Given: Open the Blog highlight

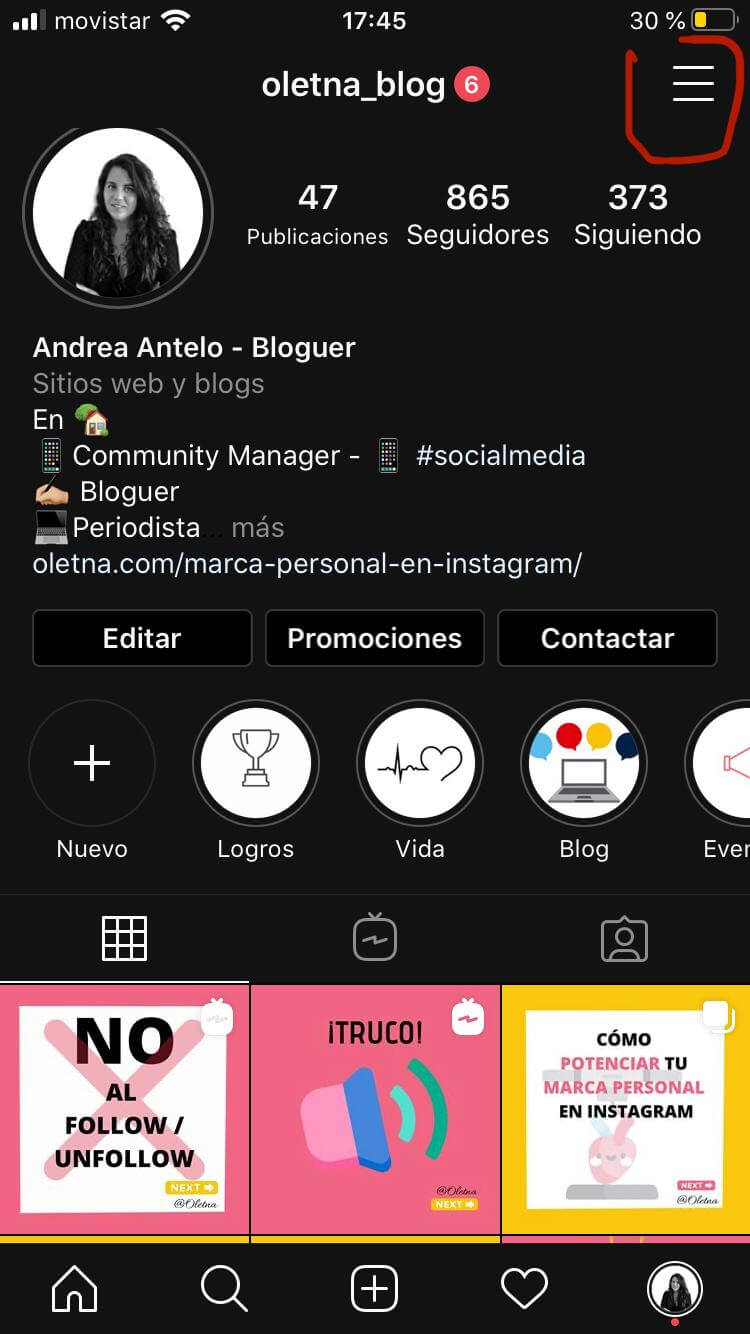Looking at the screenshot, I should pyautogui.click(x=584, y=764).
